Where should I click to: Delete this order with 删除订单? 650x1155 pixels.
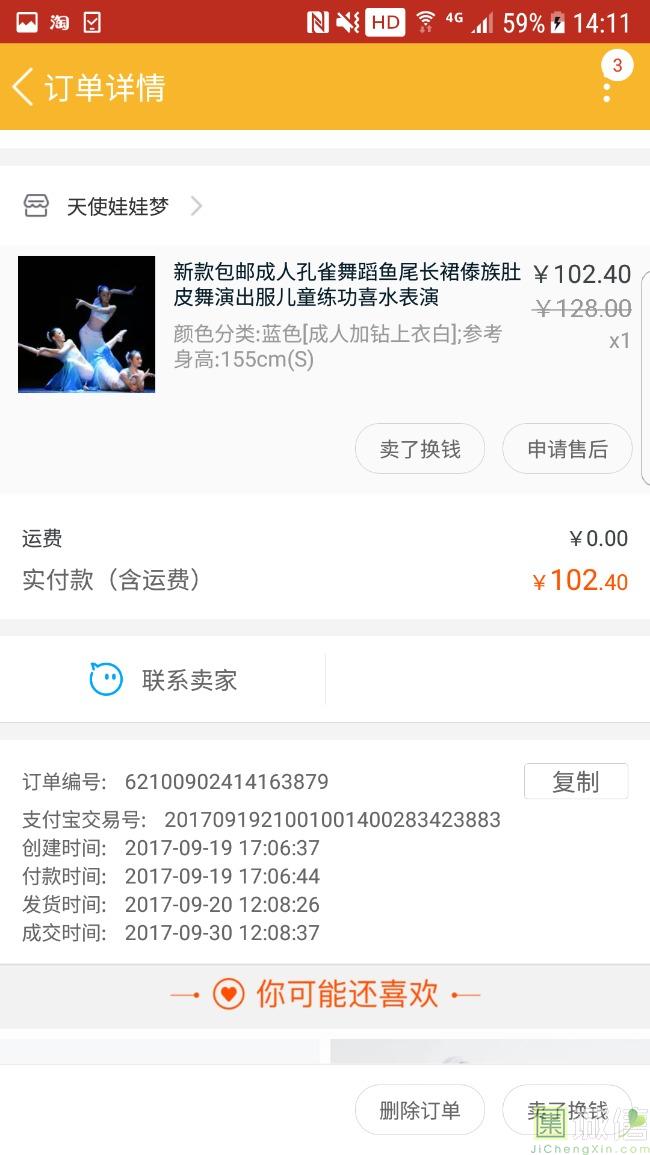click(420, 1110)
